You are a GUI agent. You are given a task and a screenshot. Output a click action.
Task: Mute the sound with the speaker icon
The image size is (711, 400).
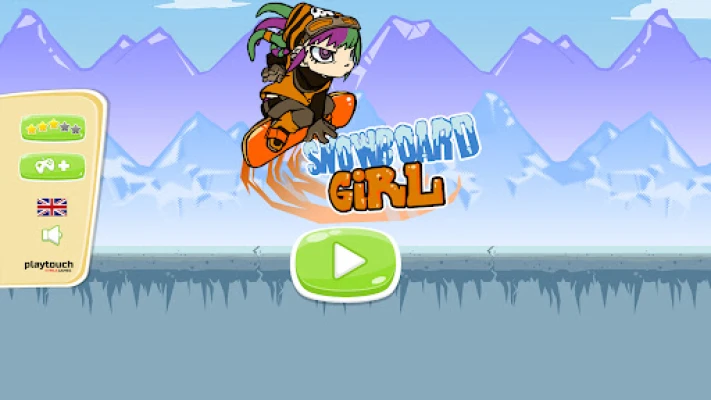(52, 235)
